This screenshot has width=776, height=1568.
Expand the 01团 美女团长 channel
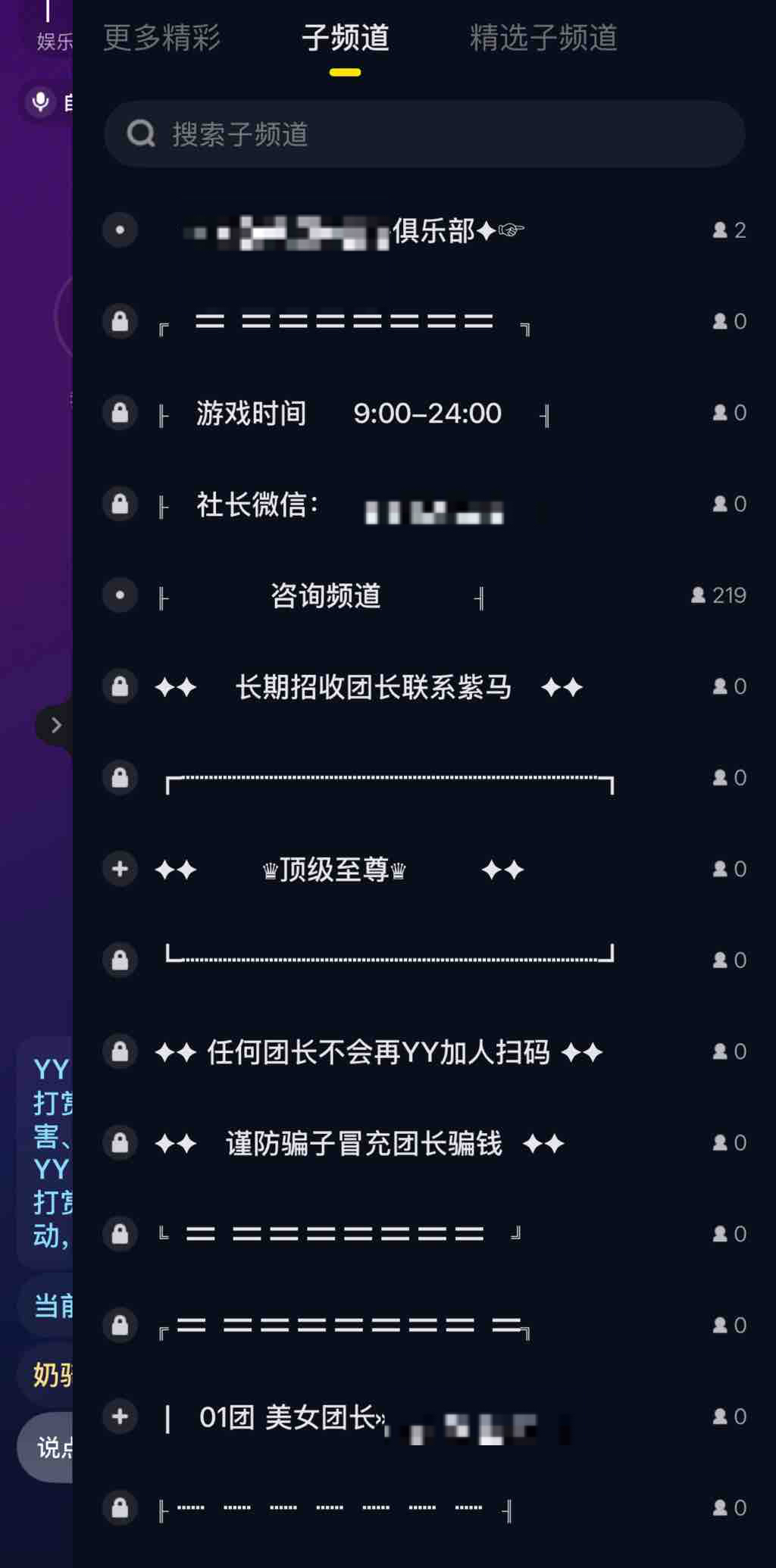coord(120,1417)
